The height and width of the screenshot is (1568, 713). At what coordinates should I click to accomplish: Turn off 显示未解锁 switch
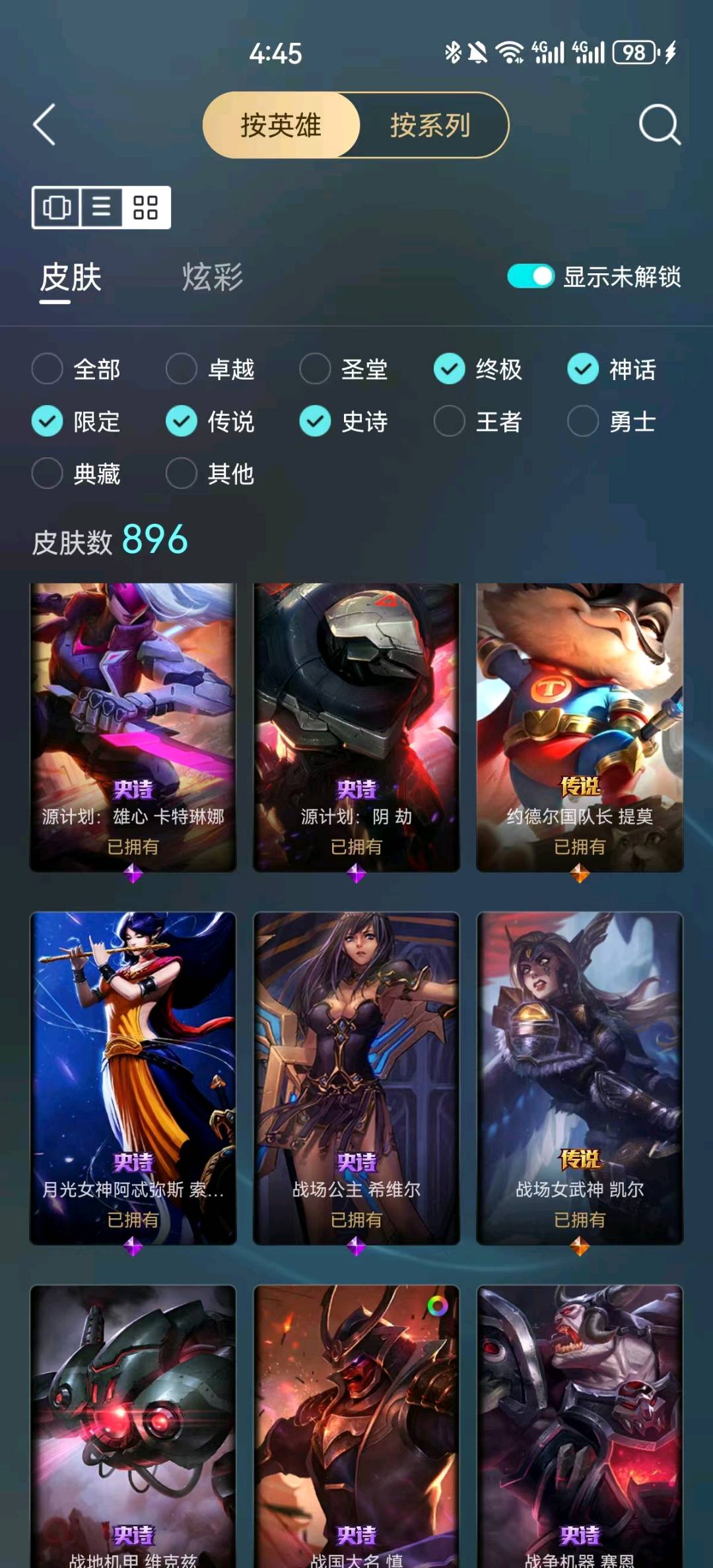(530, 277)
